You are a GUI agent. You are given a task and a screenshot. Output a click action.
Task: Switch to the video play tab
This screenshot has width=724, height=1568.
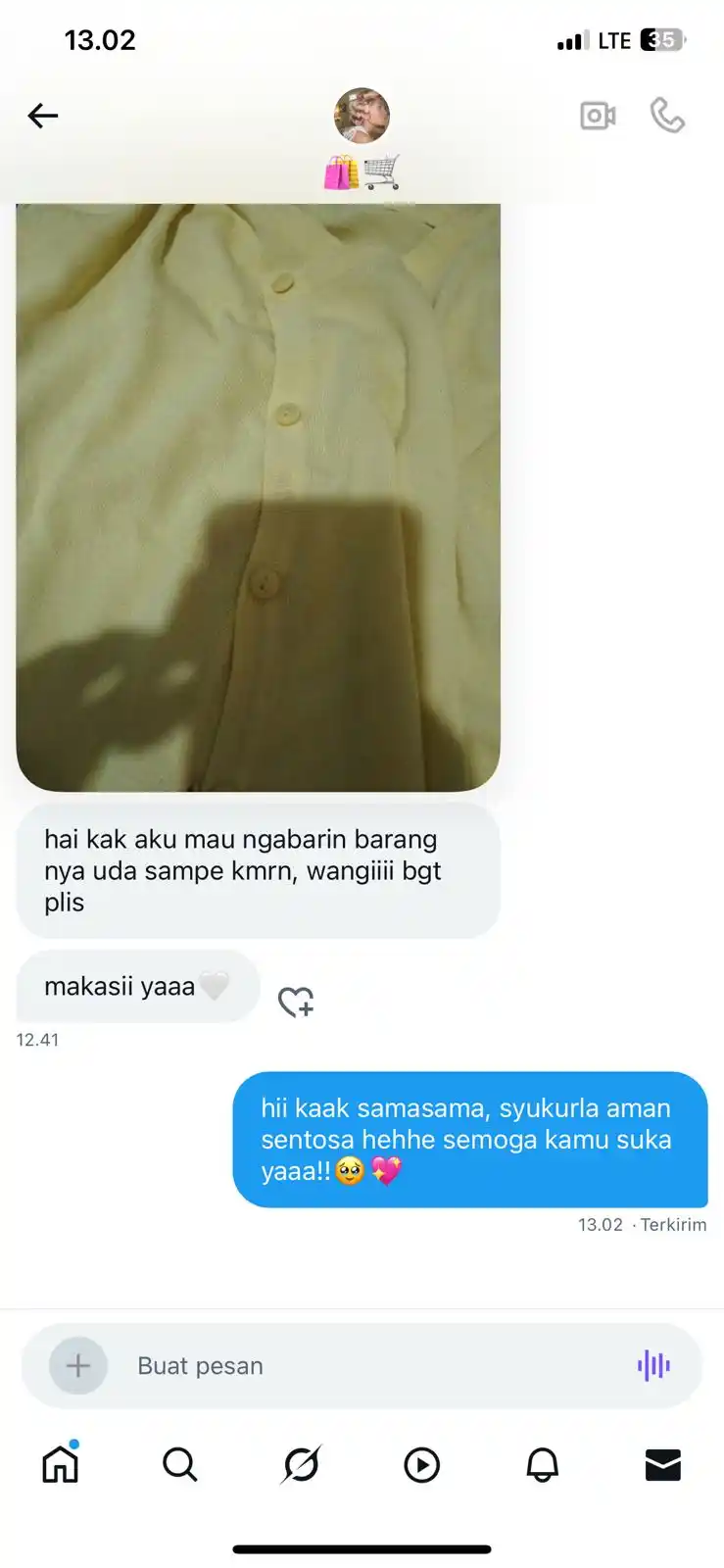point(421,1464)
